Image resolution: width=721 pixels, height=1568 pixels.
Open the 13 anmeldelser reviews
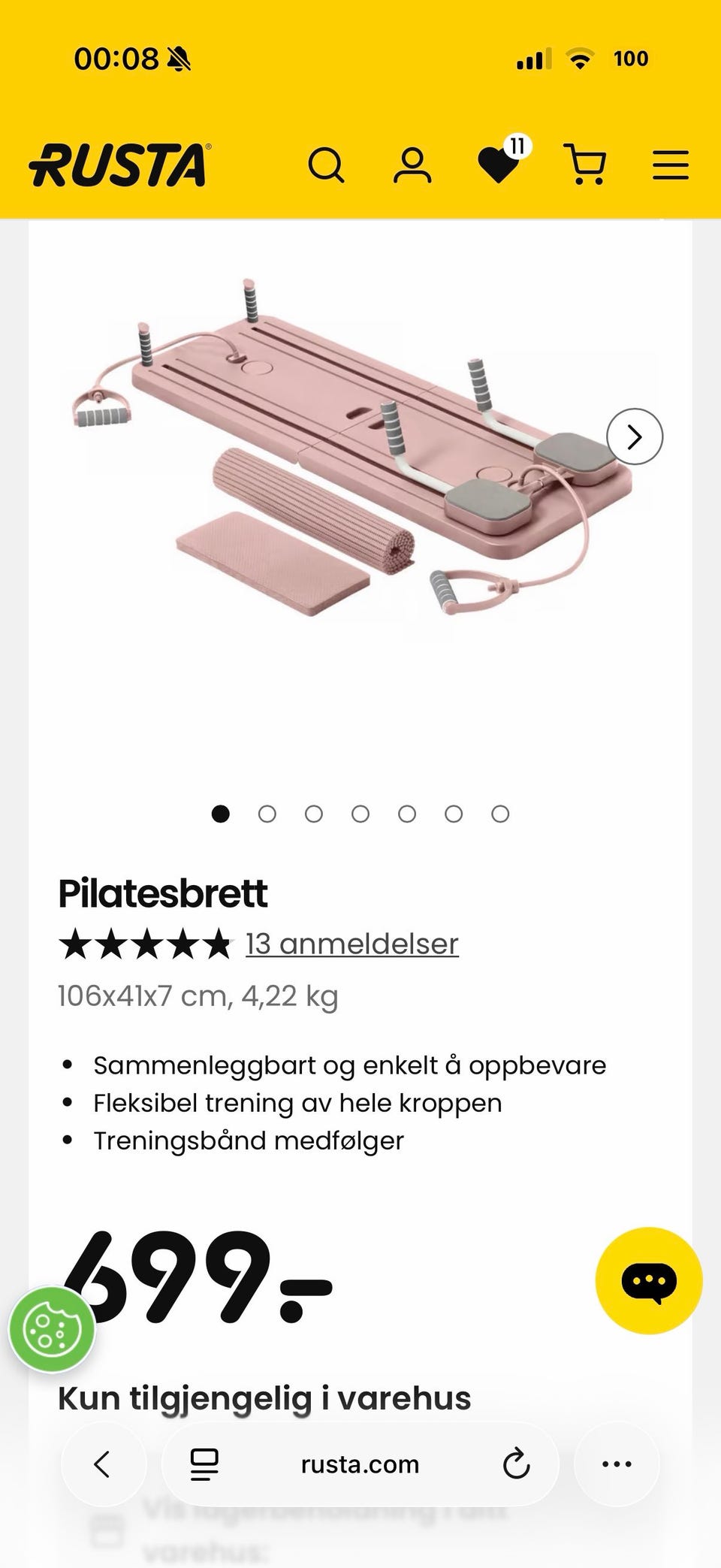[350, 944]
